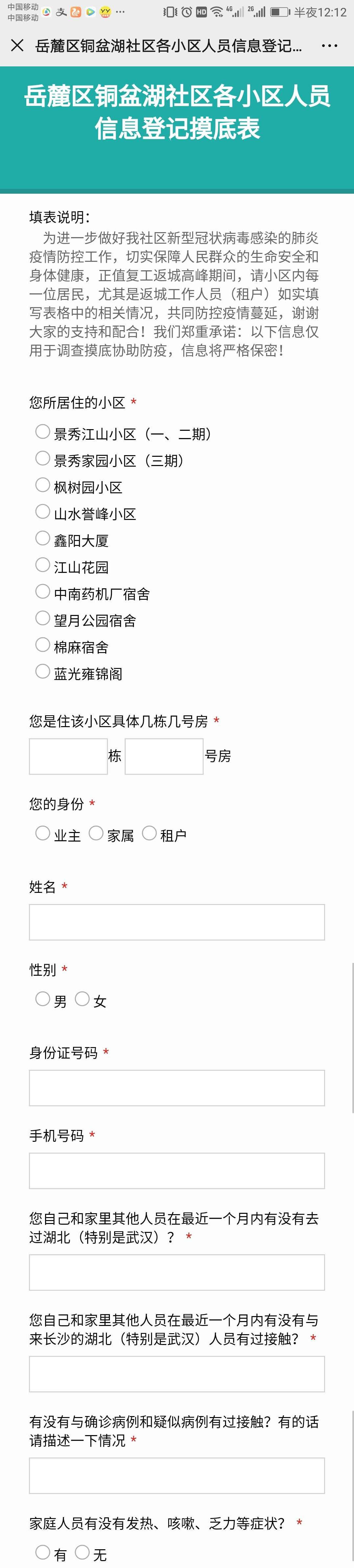Choose 枫树园小区 as your community
The height and width of the screenshot is (1568, 354).
(43, 485)
